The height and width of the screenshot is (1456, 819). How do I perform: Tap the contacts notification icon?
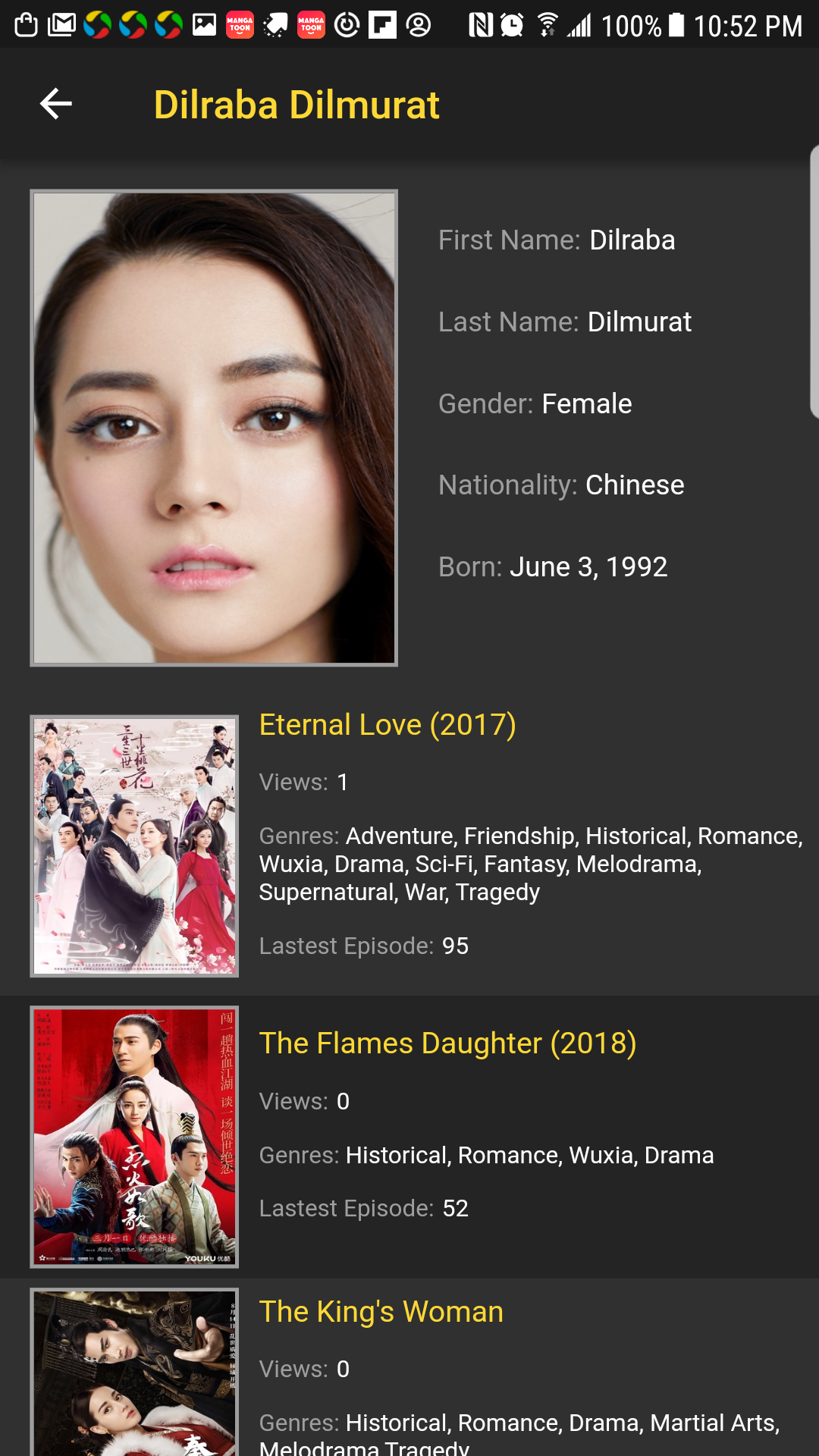[x=418, y=24]
